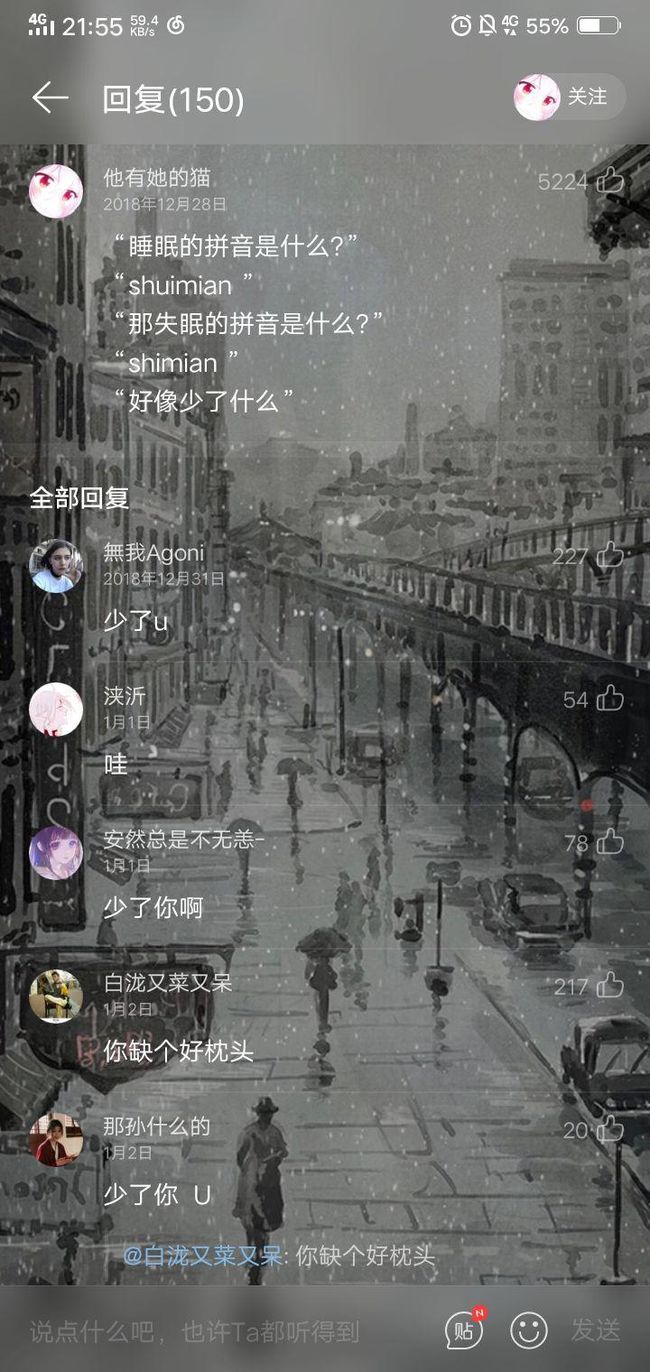Like 白泷又菜又呆's reply
This screenshot has height=1372, width=650.
pos(610,986)
